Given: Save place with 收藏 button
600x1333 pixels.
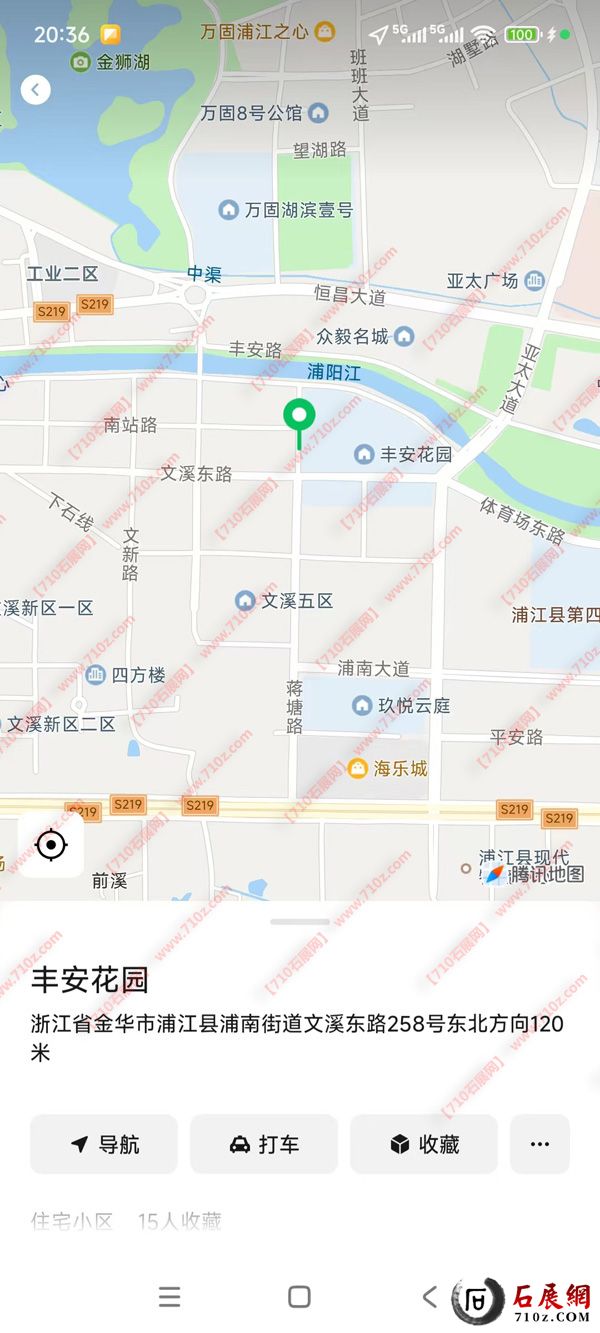Looking at the screenshot, I should pos(424,1144).
